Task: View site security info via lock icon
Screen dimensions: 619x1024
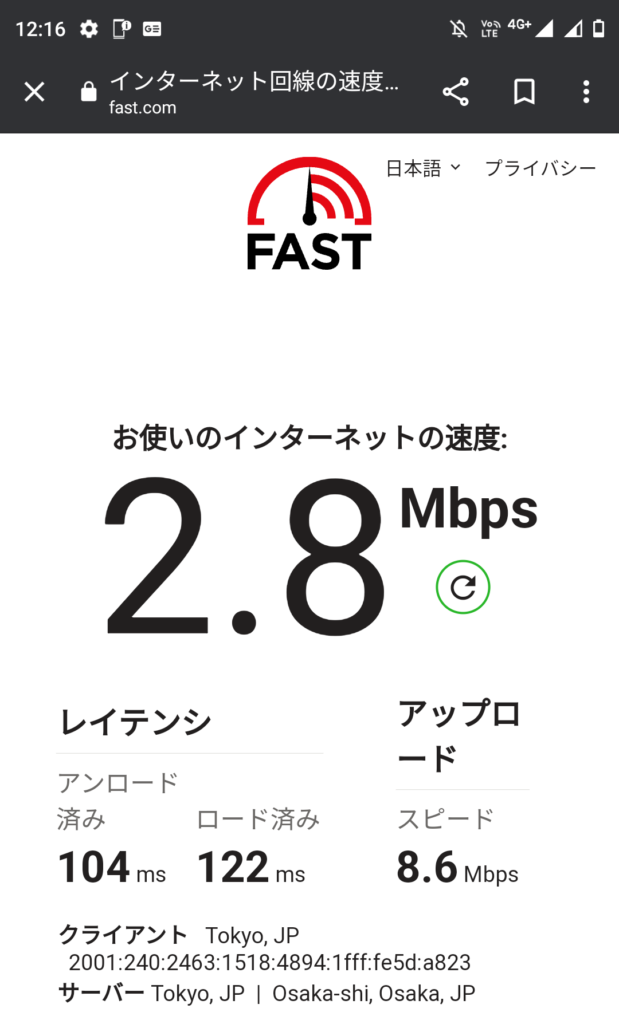Action: (89, 92)
